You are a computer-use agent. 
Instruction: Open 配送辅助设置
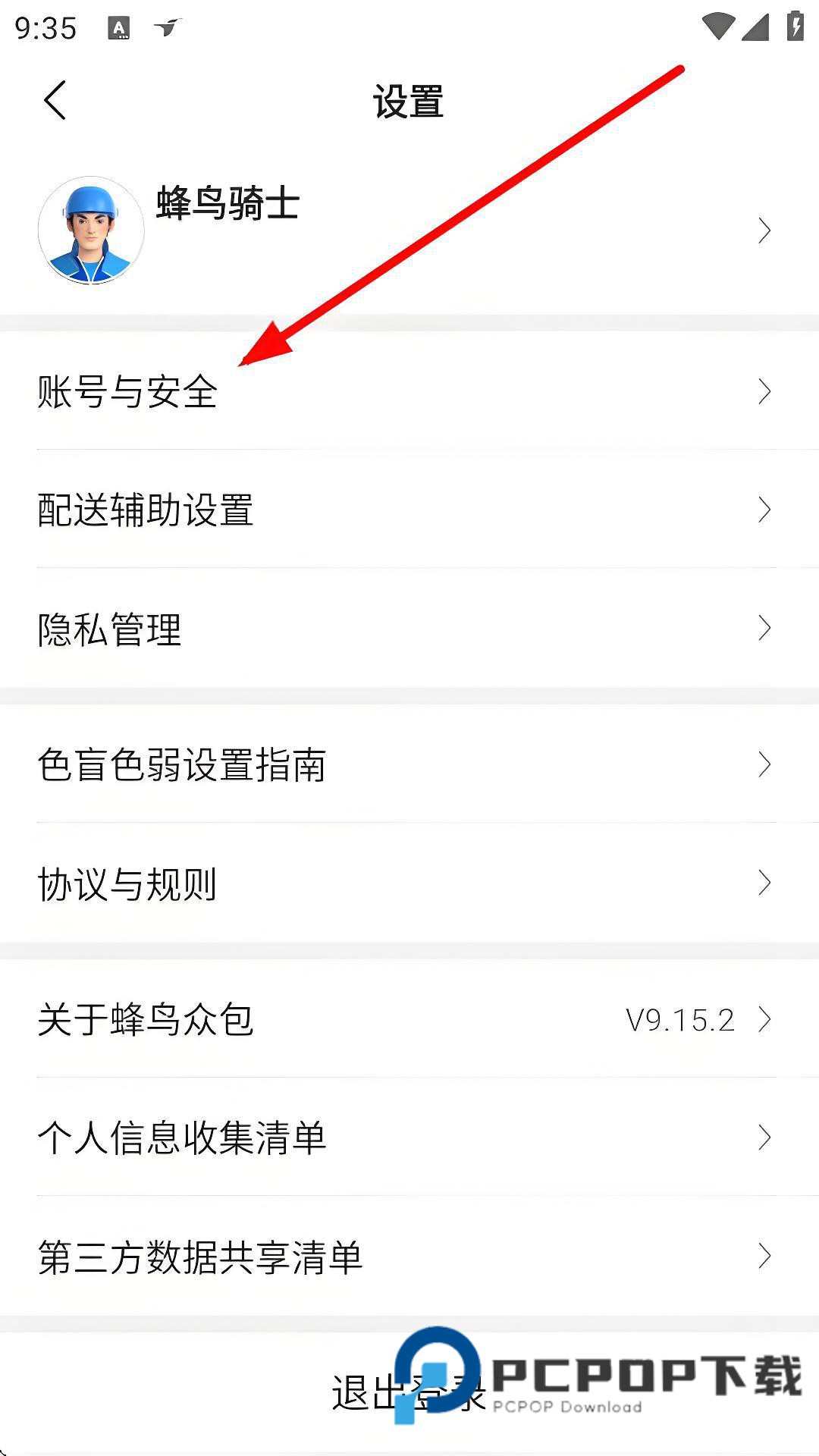pos(409,510)
